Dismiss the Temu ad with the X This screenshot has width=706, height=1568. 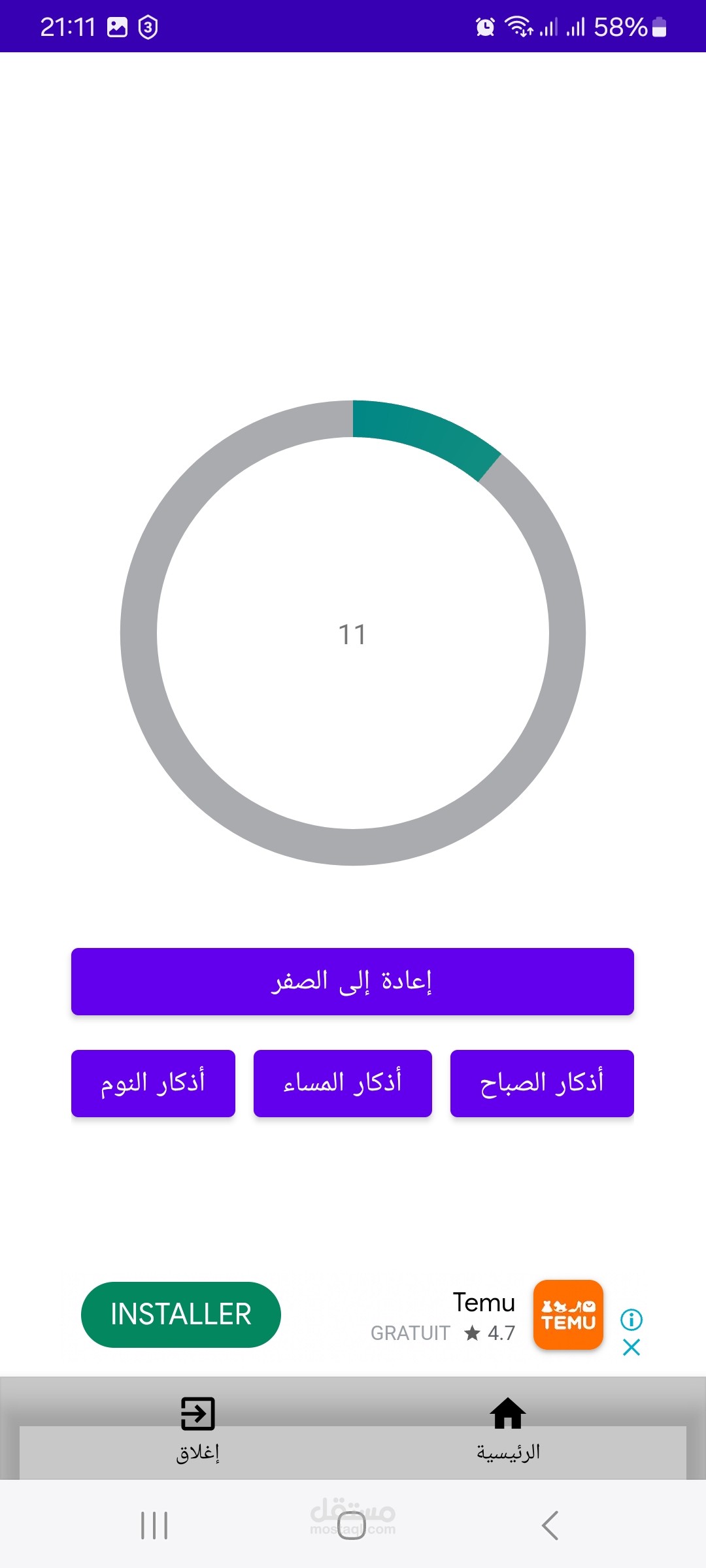631,1347
